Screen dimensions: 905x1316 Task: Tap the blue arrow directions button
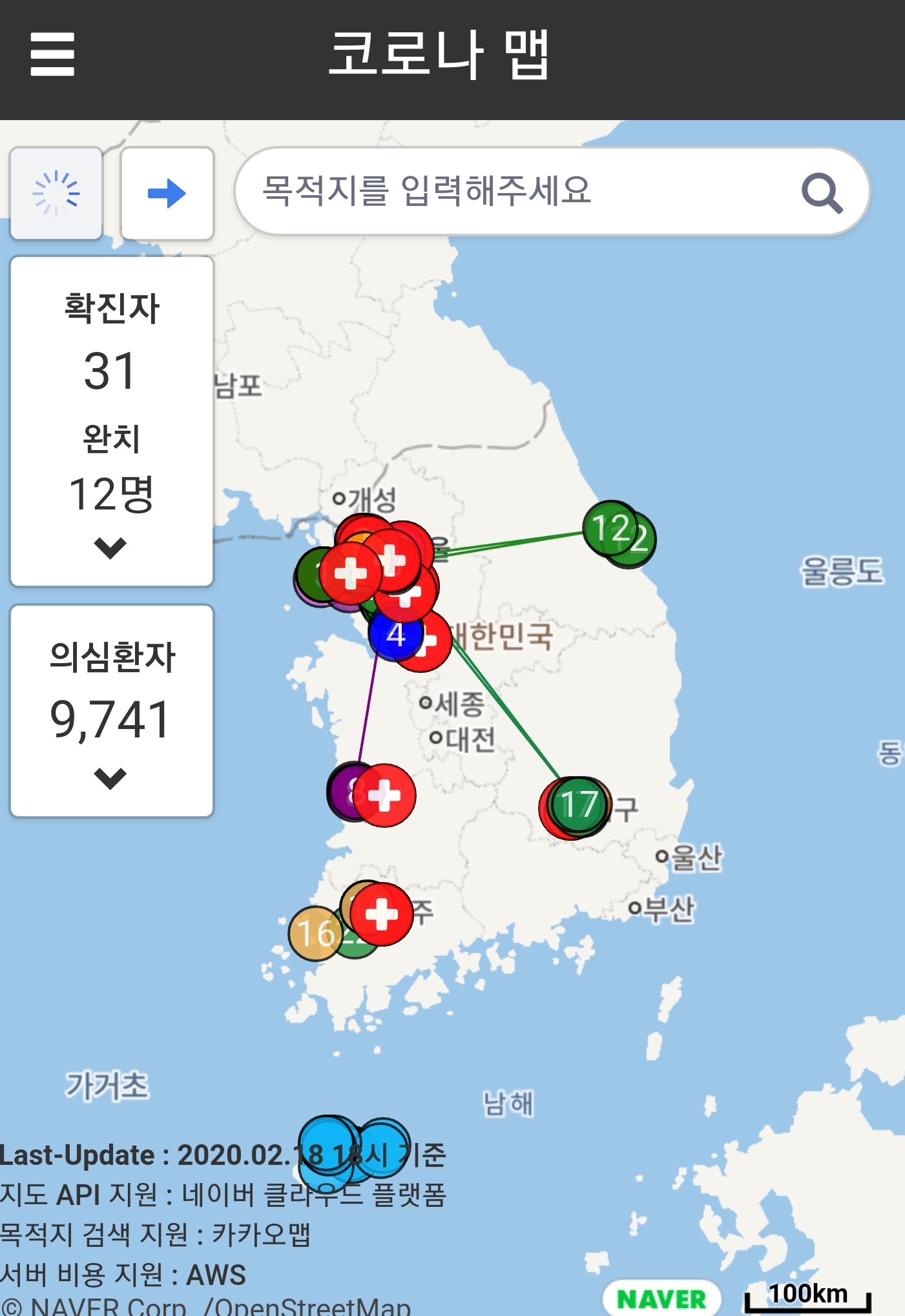(167, 193)
